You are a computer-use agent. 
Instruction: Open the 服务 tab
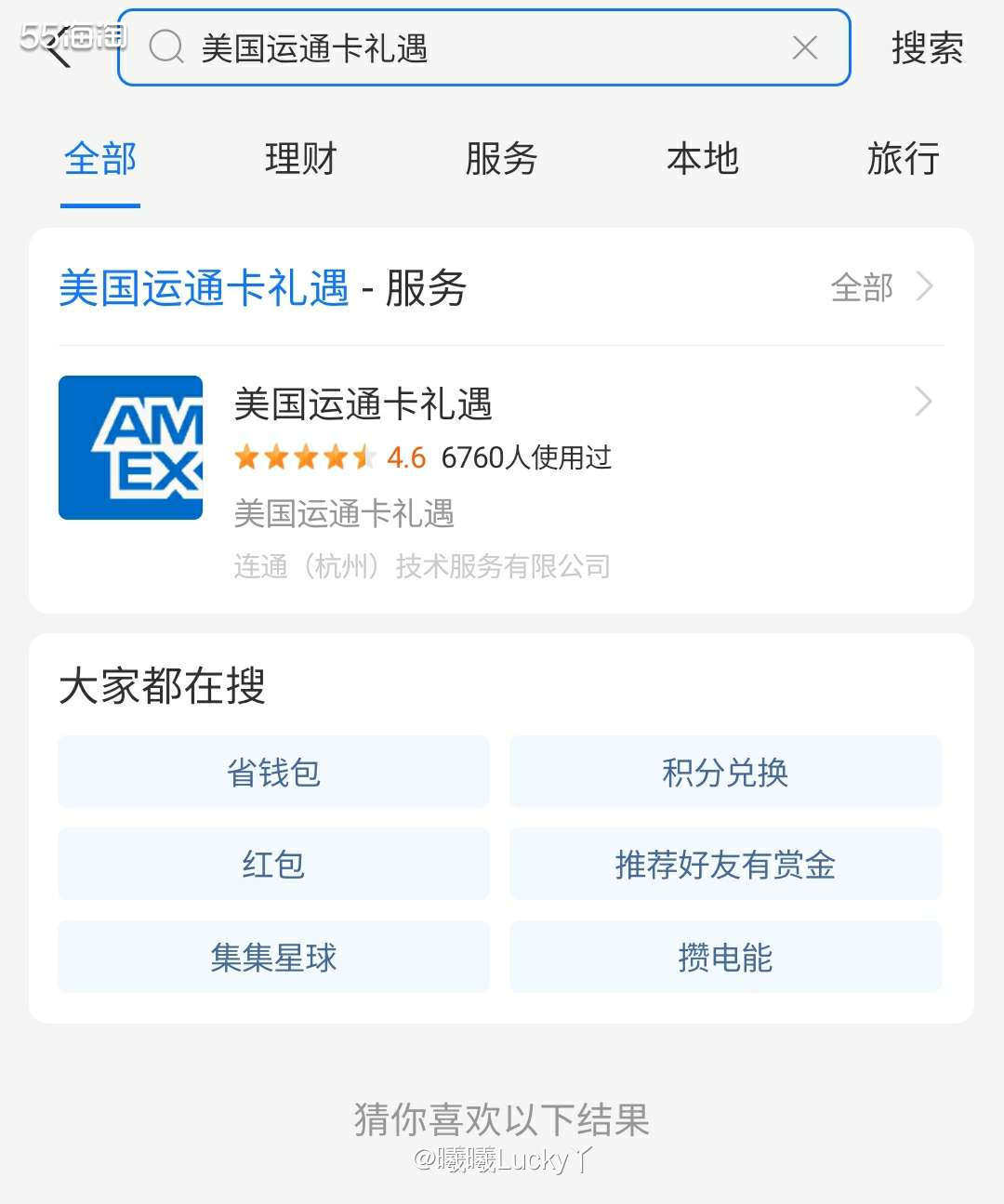pyautogui.click(x=501, y=159)
